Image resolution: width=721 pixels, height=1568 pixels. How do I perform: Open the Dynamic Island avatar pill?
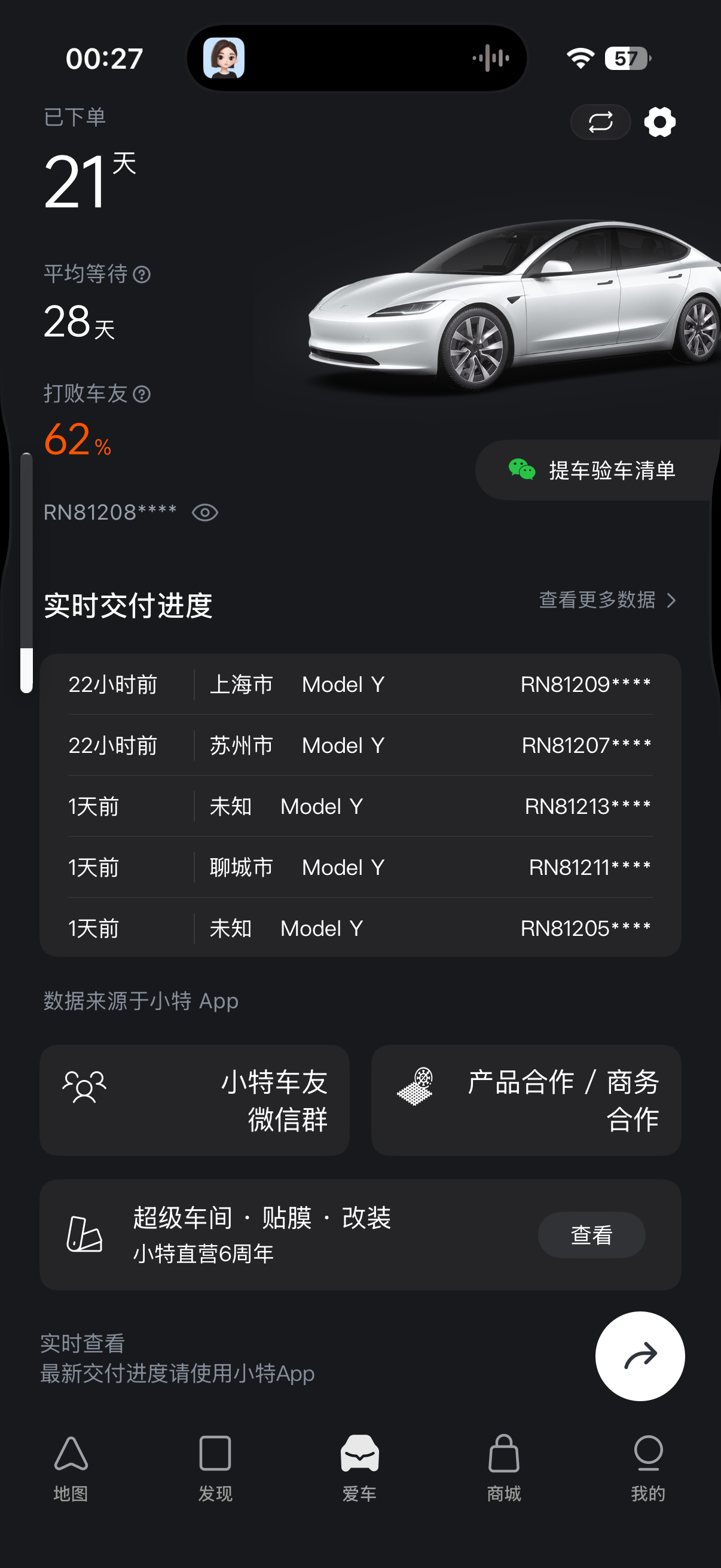tap(224, 58)
